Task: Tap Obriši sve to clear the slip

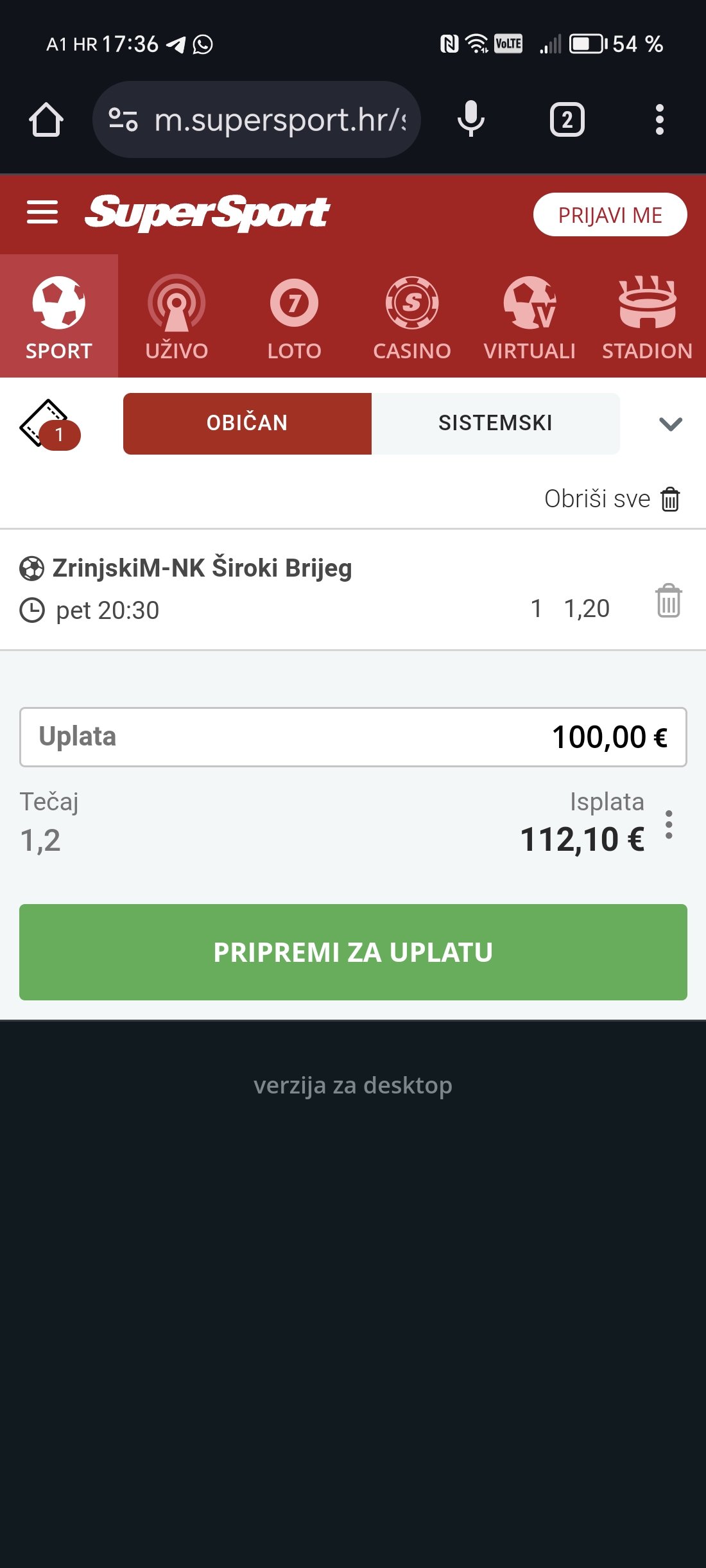Action: pos(612,499)
